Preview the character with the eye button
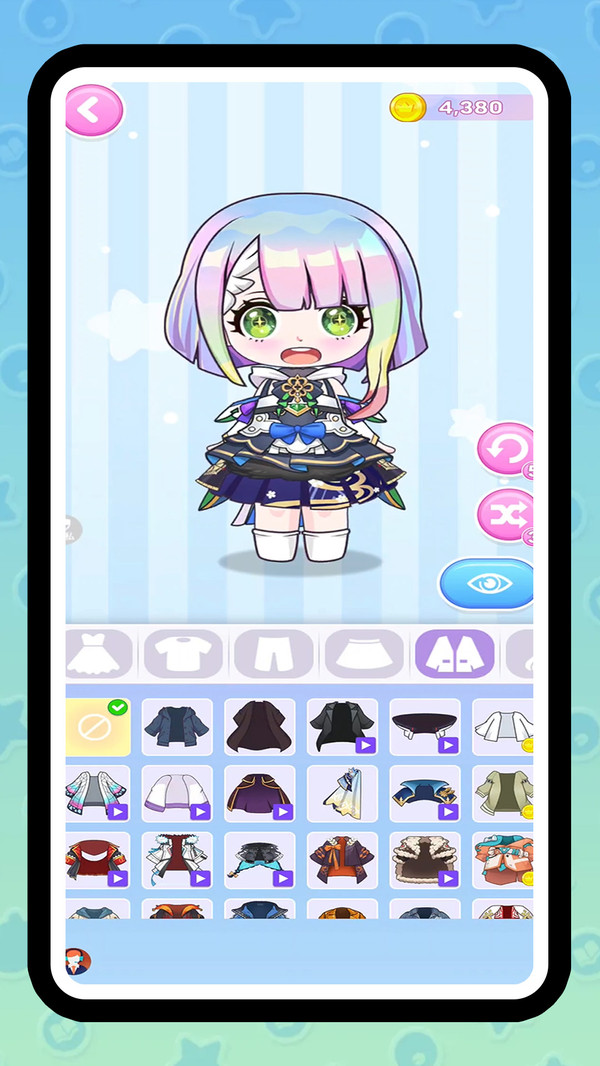The height and width of the screenshot is (1066, 600). coord(486,584)
